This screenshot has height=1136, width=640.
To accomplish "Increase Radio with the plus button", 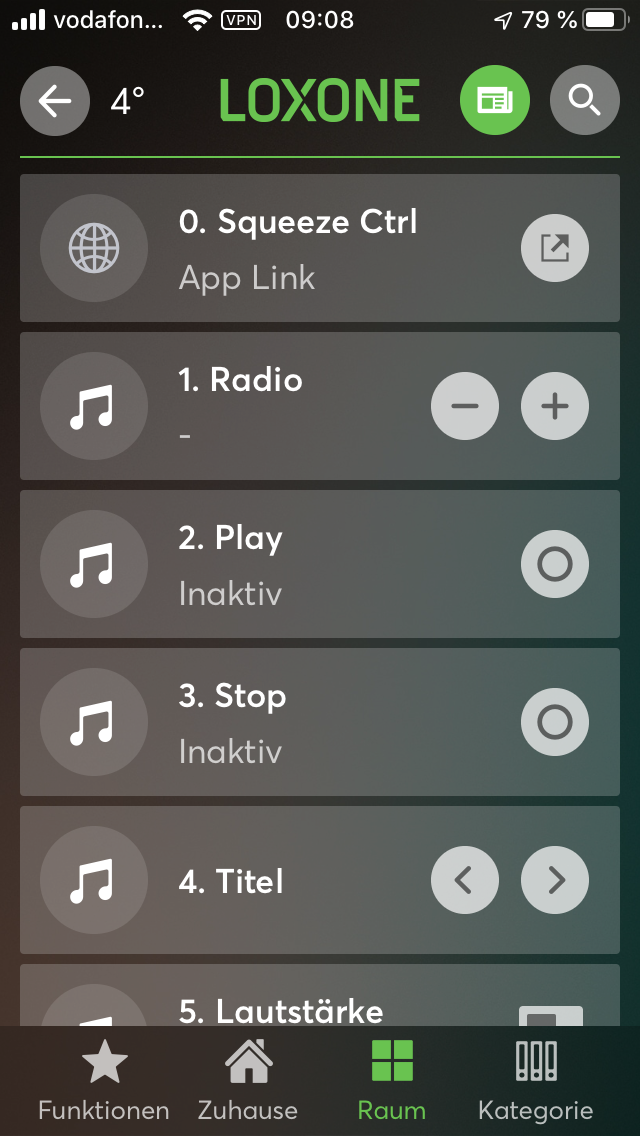I will 554,406.
